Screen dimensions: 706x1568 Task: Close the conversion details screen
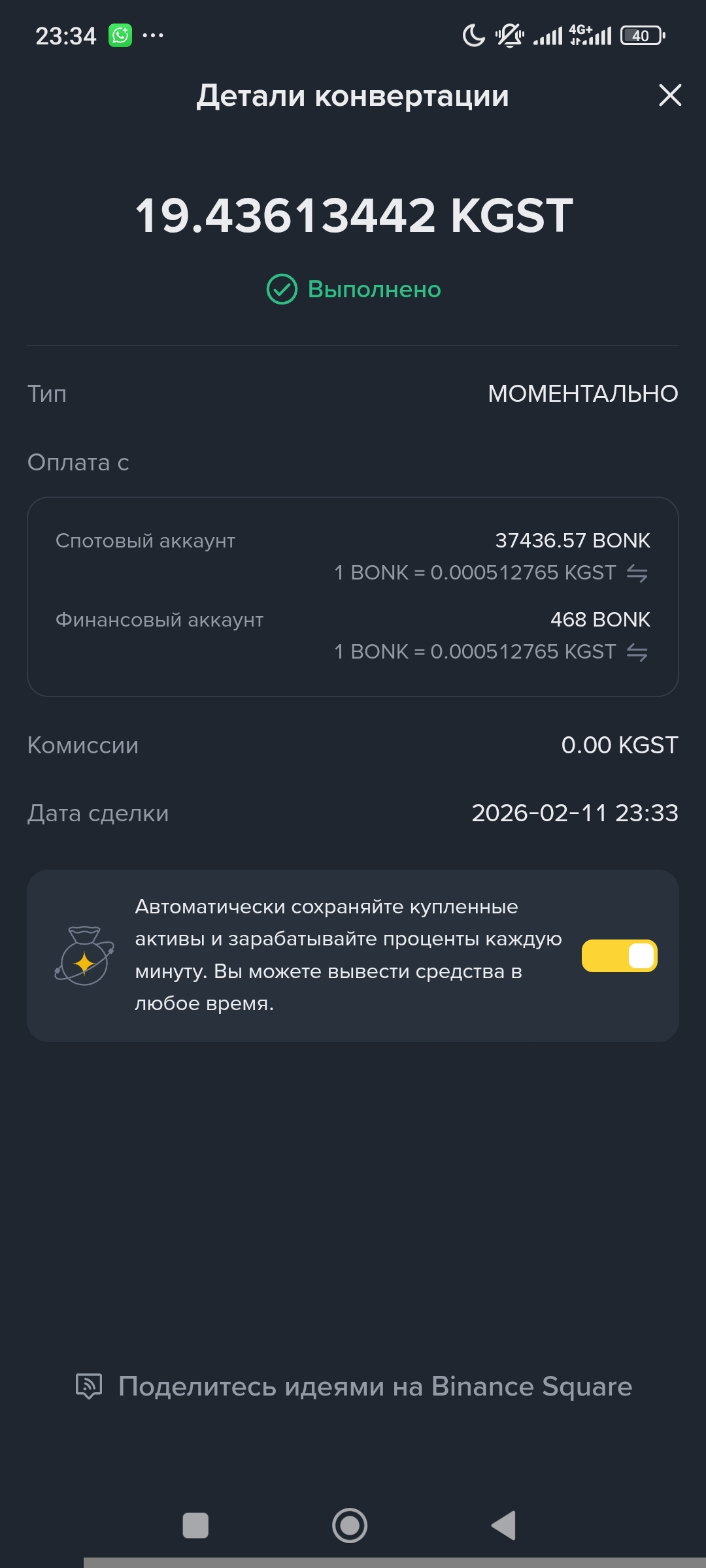(670, 95)
